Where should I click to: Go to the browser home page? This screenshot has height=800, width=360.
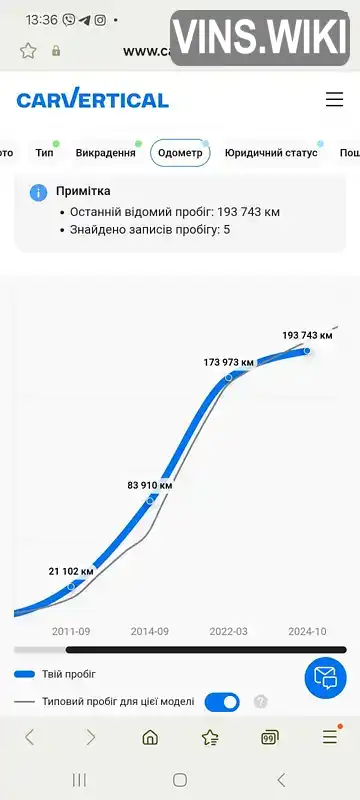click(x=150, y=737)
